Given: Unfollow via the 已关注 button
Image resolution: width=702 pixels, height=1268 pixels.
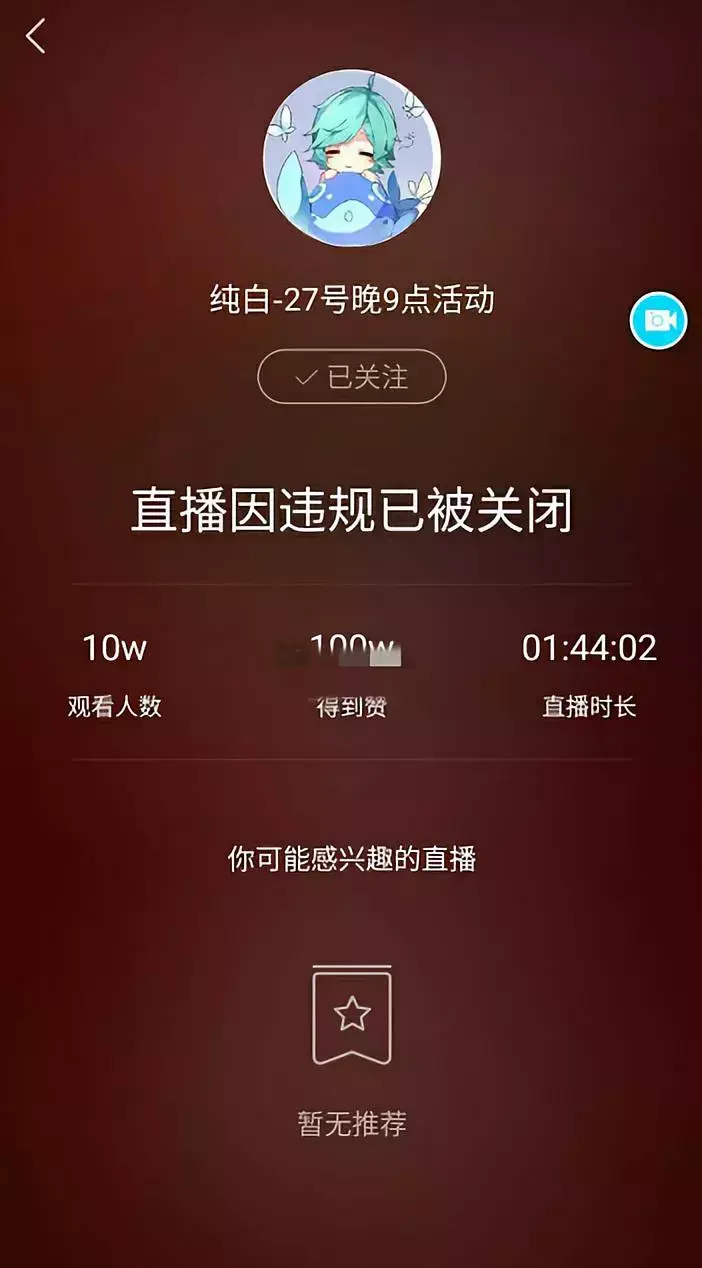Looking at the screenshot, I should coord(352,377).
